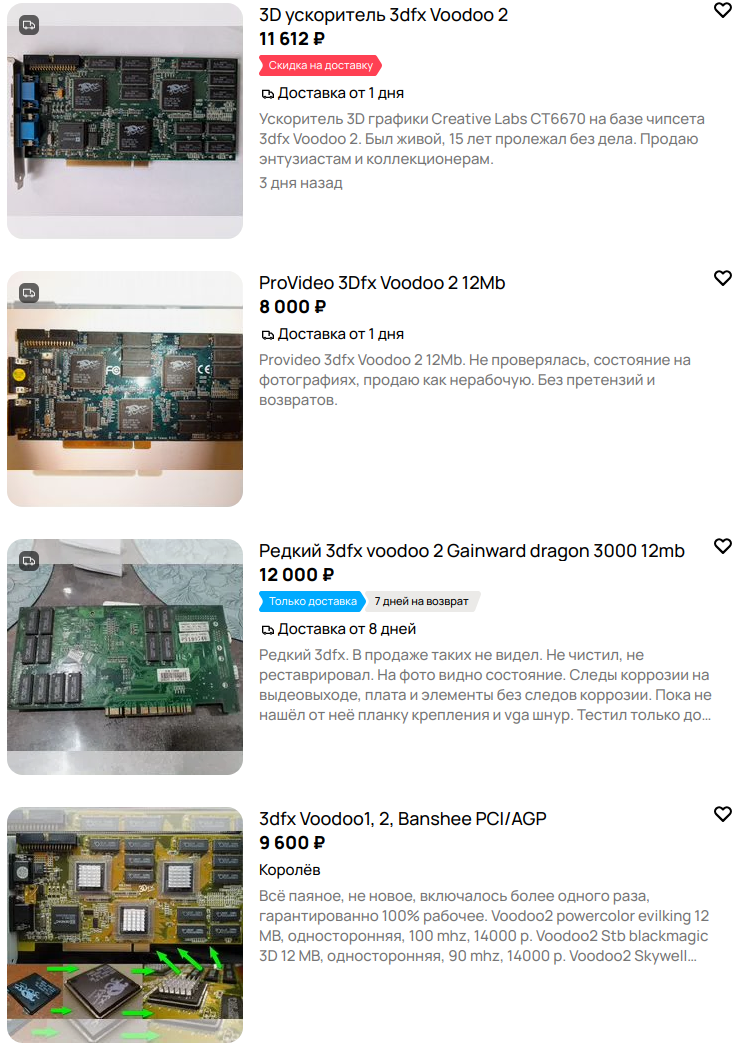Open listing title 3D ускоритель 3dfx Voodoo 2
This screenshot has height=1050, width=741.
(383, 15)
